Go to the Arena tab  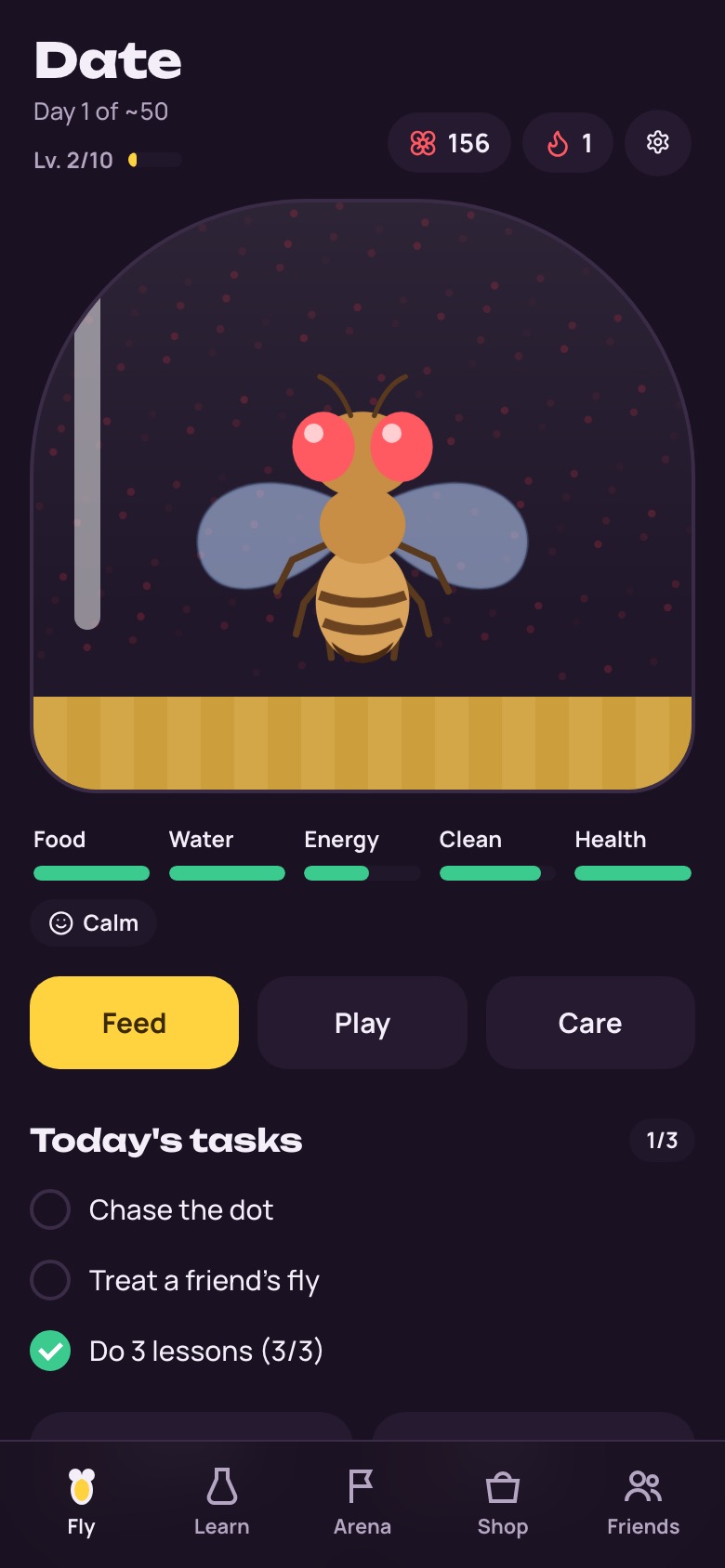click(x=362, y=1502)
